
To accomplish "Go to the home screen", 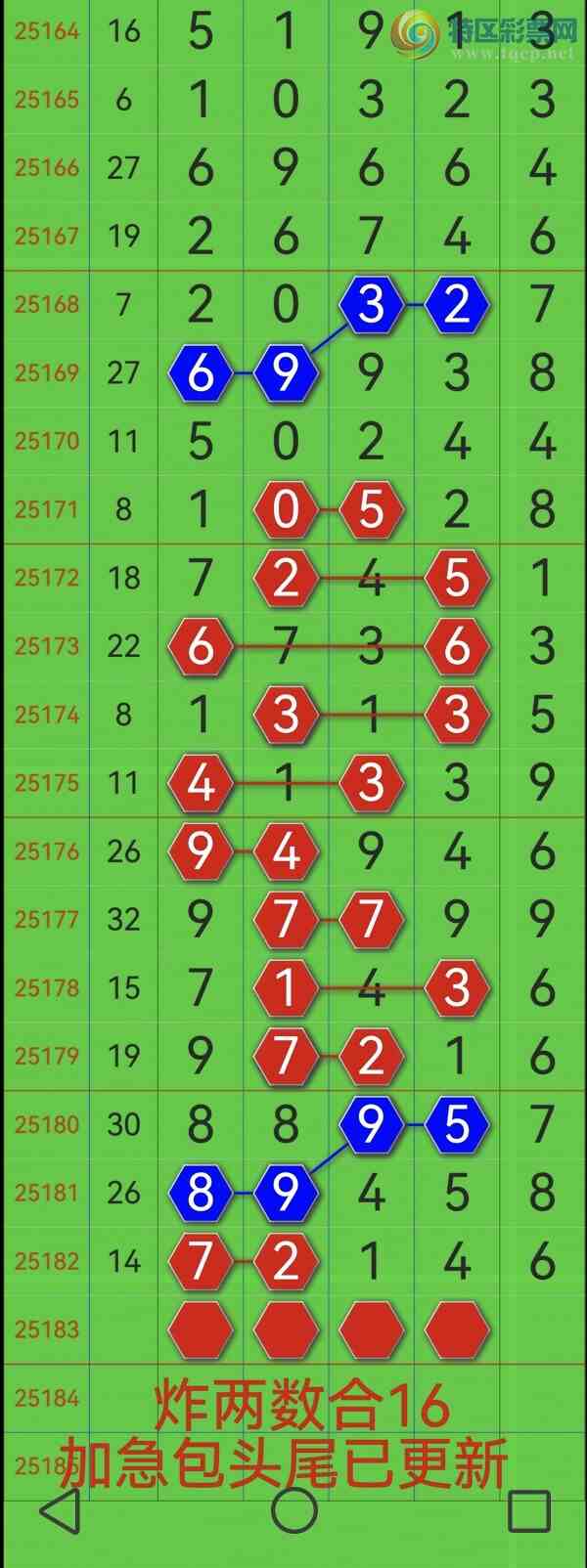I will pos(293,1511).
